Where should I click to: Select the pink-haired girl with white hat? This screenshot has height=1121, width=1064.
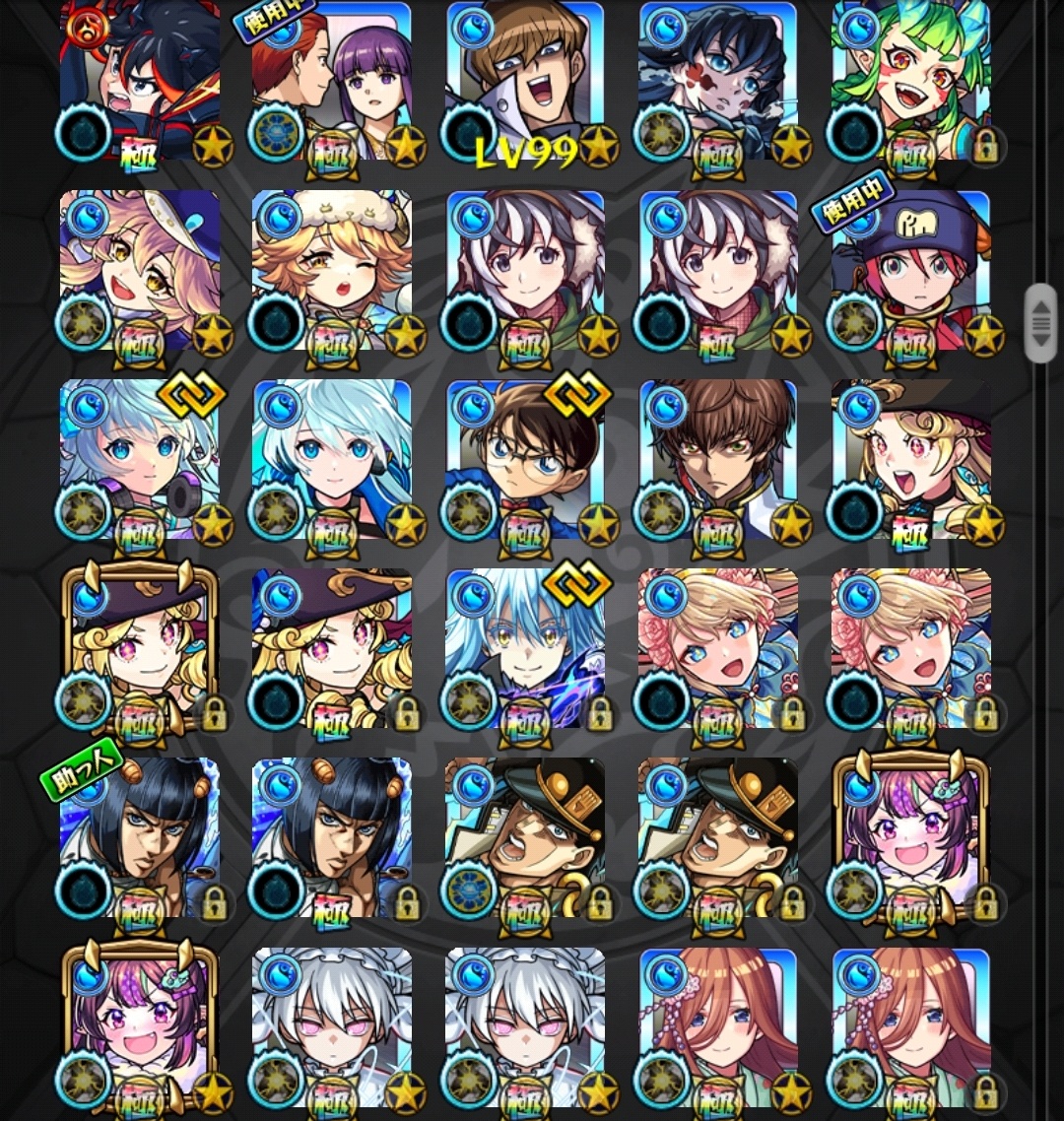139,270
